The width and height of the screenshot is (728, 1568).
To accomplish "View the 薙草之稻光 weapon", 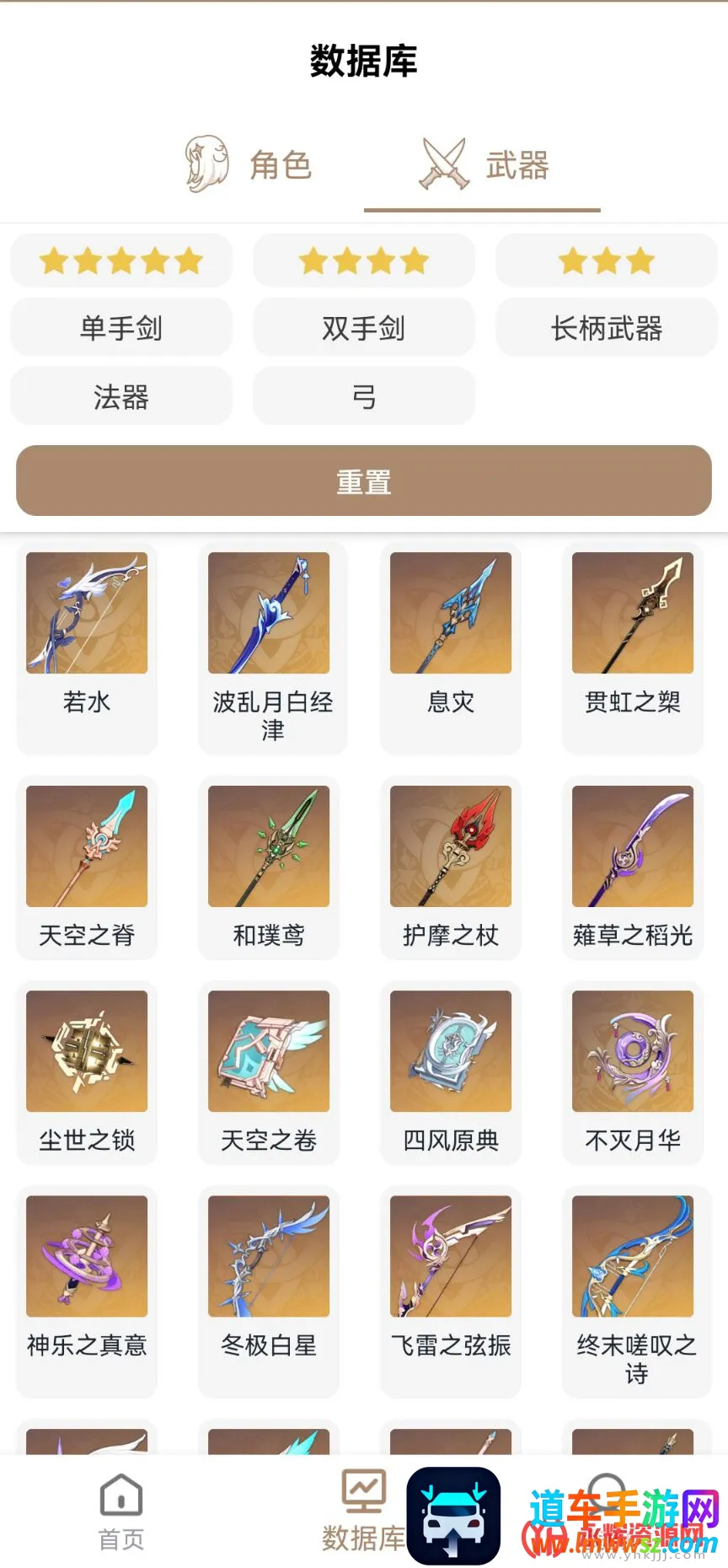I will (x=633, y=867).
